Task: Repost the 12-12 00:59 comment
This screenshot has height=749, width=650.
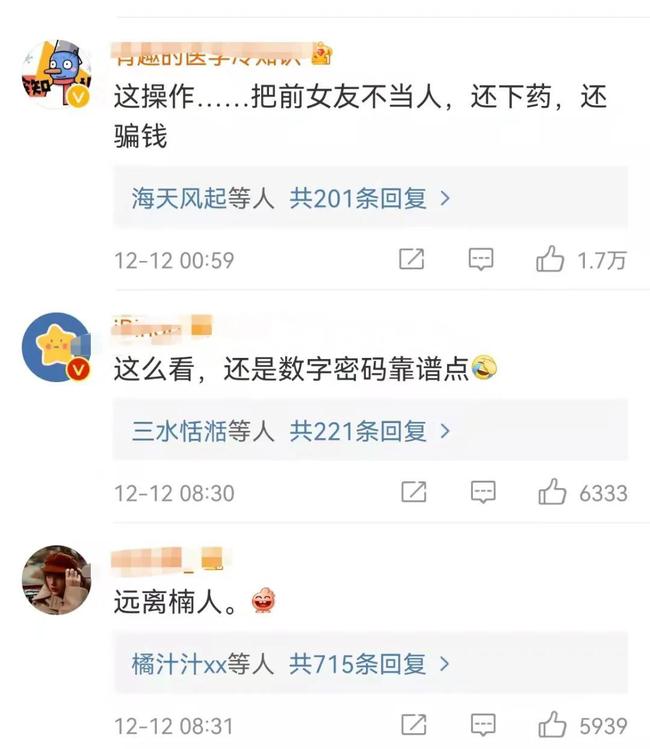Action: click(x=411, y=260)
